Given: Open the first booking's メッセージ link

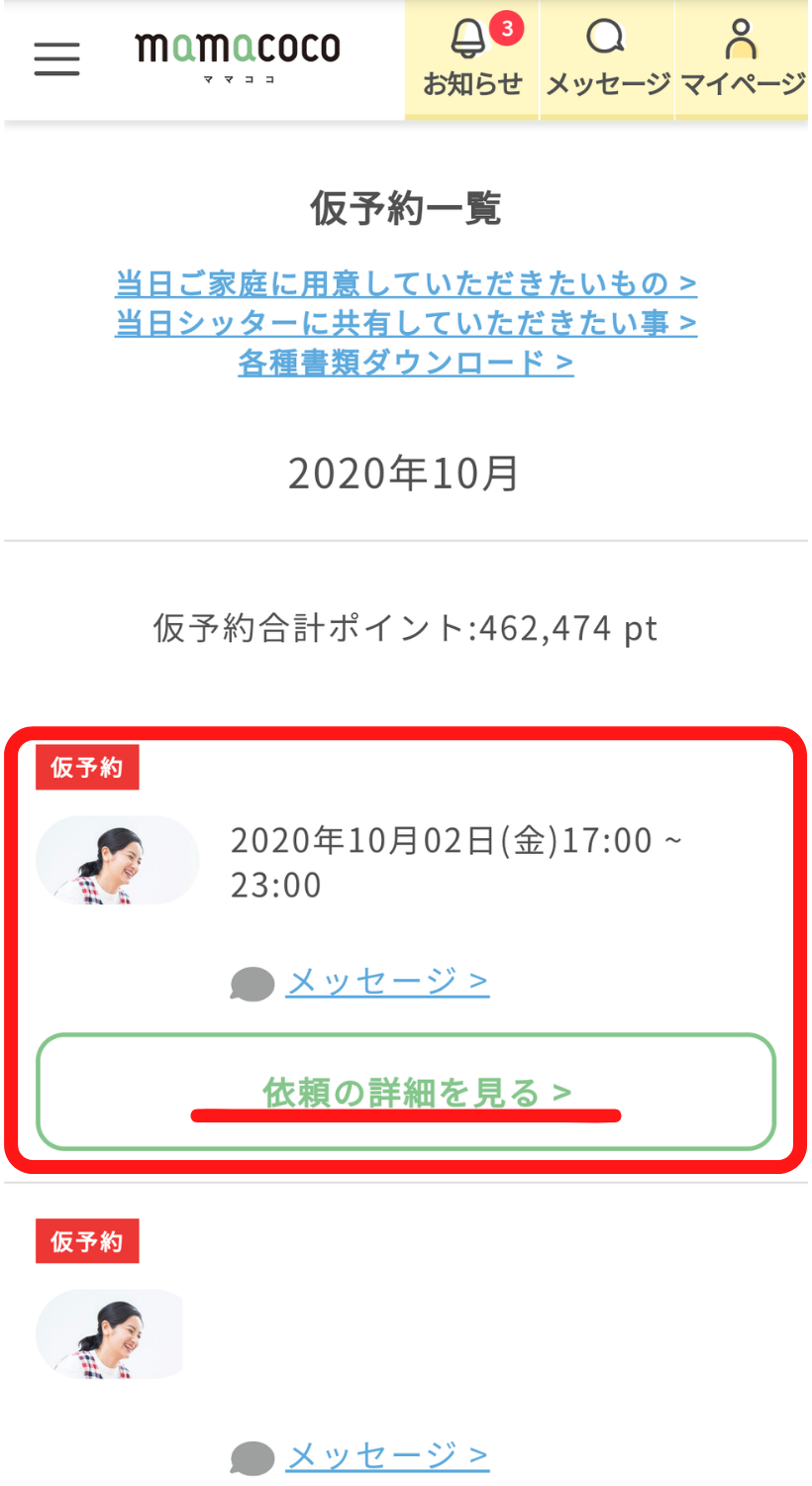Looking at the screenshot, I should [387, 981].
